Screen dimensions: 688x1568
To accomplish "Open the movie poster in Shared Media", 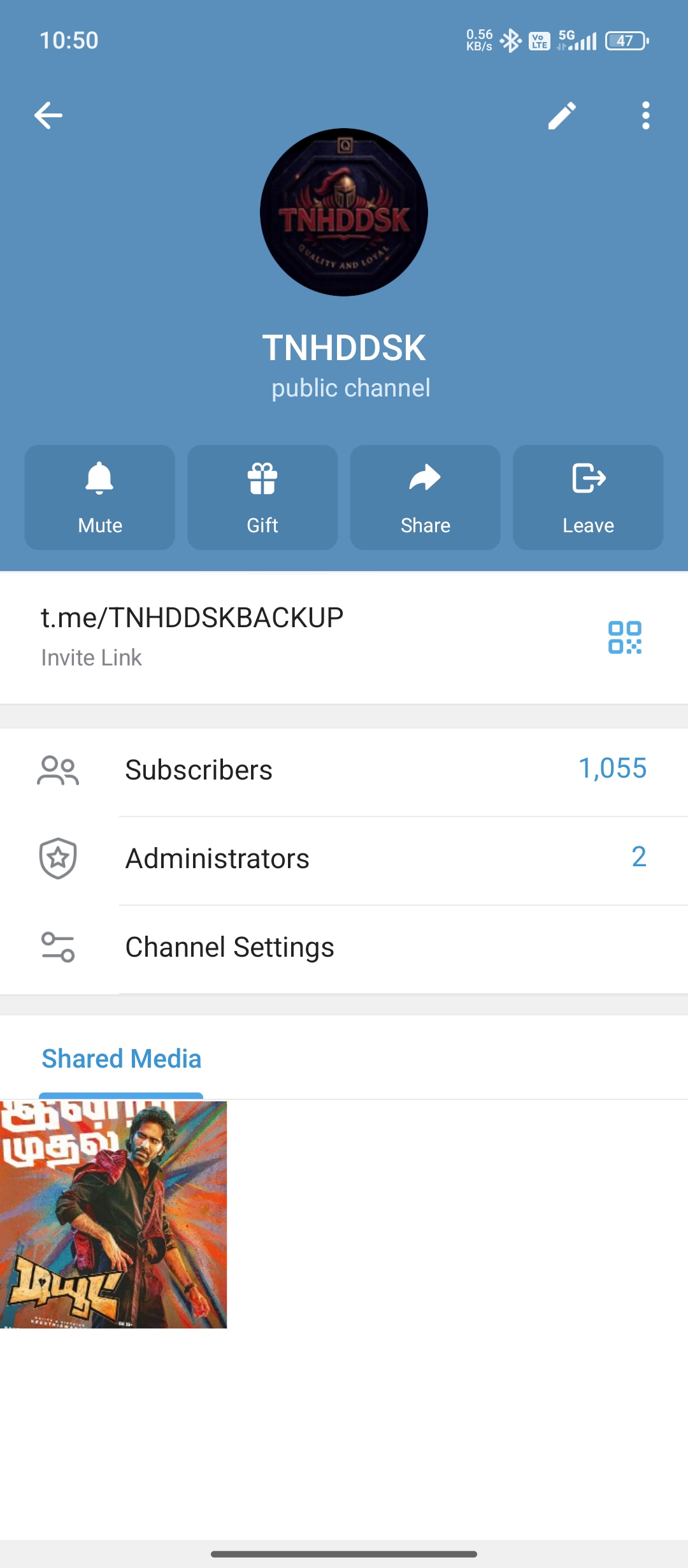I will [113, 1215].
